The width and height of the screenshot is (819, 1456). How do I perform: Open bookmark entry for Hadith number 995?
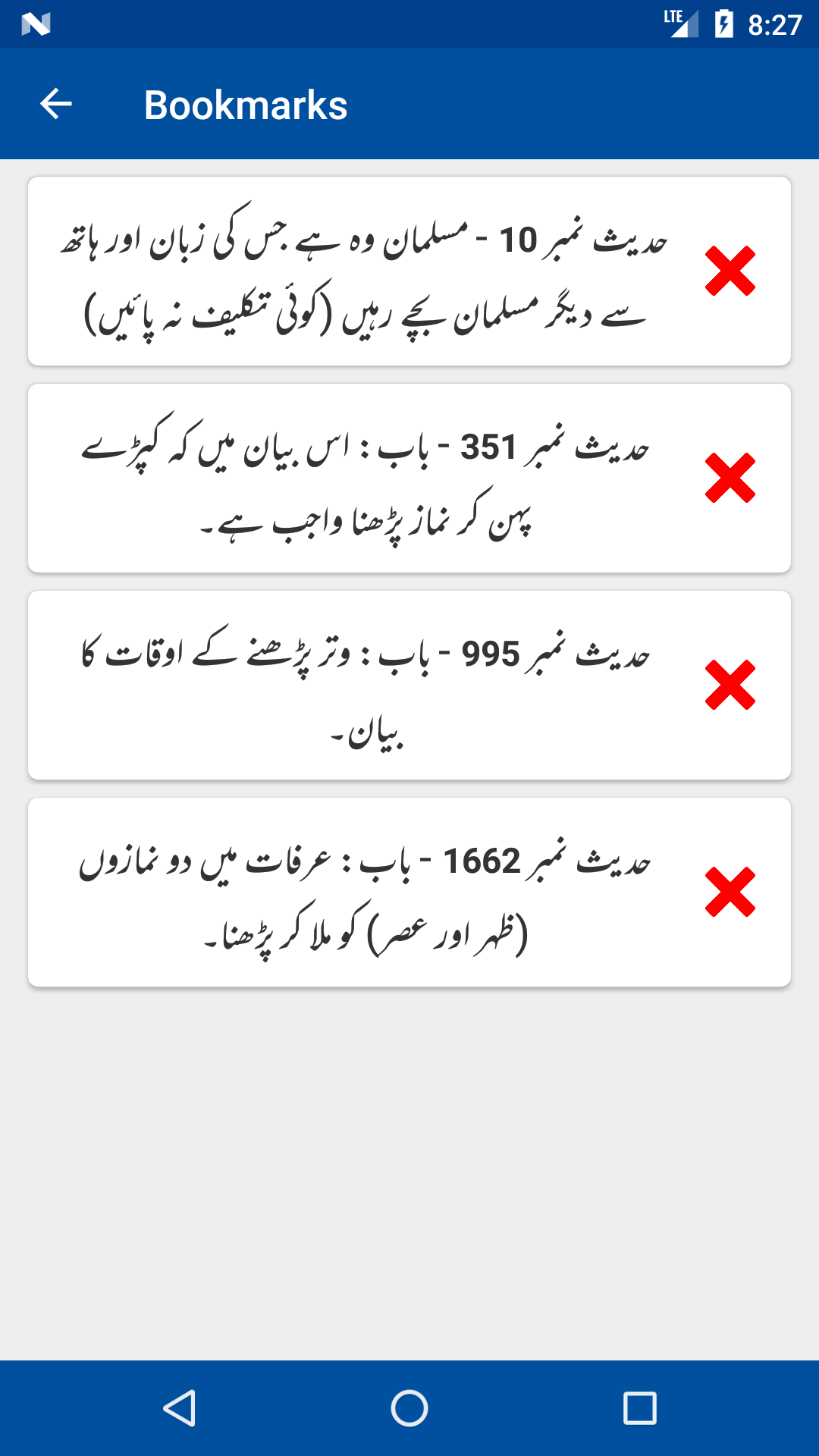pos(364,685)
